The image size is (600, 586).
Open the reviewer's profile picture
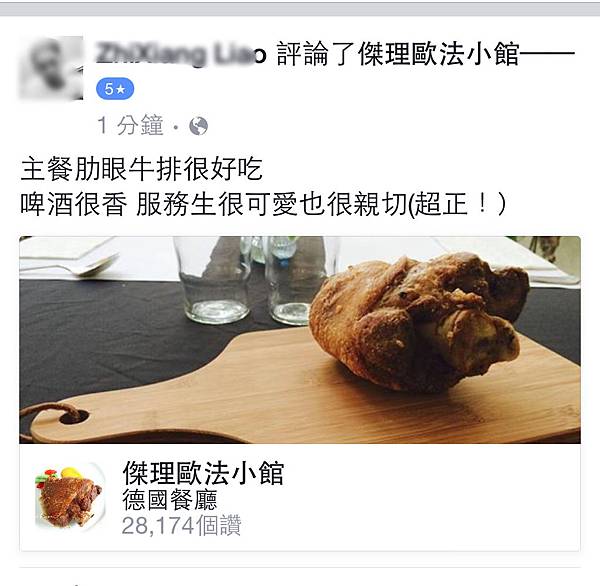(50, 68)
